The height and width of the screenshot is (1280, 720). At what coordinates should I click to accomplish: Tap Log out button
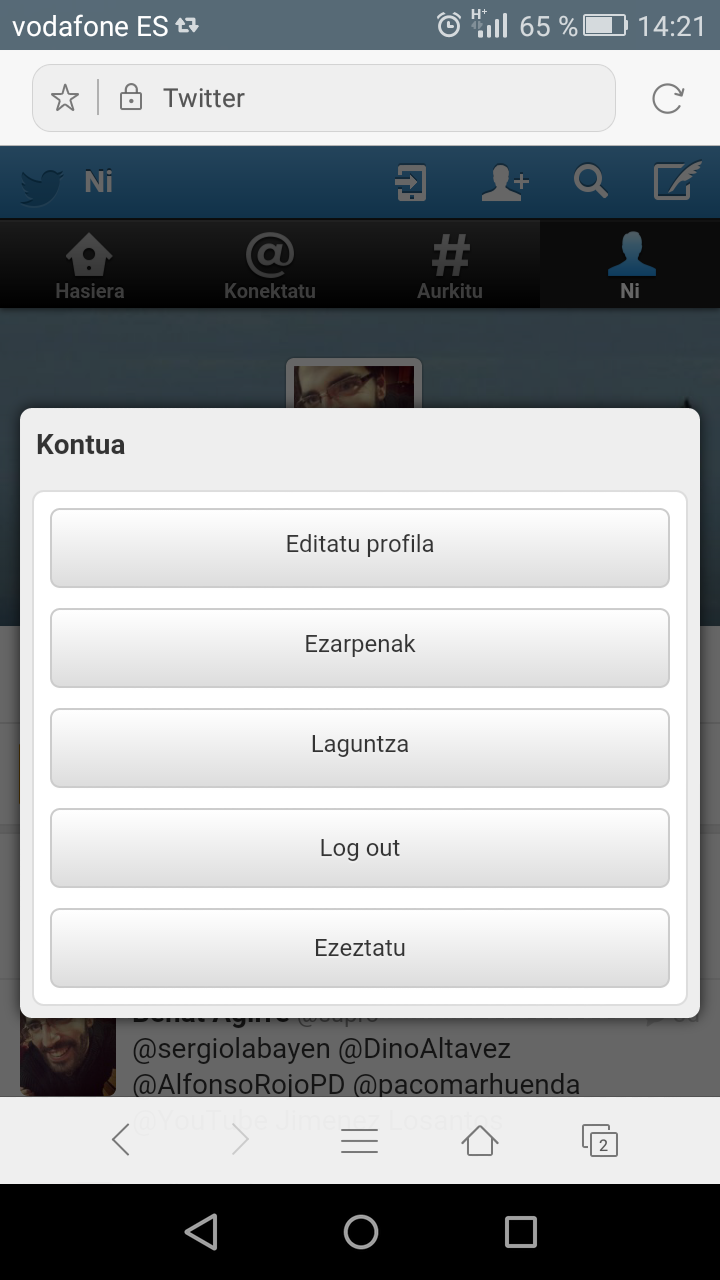(360, 848)
